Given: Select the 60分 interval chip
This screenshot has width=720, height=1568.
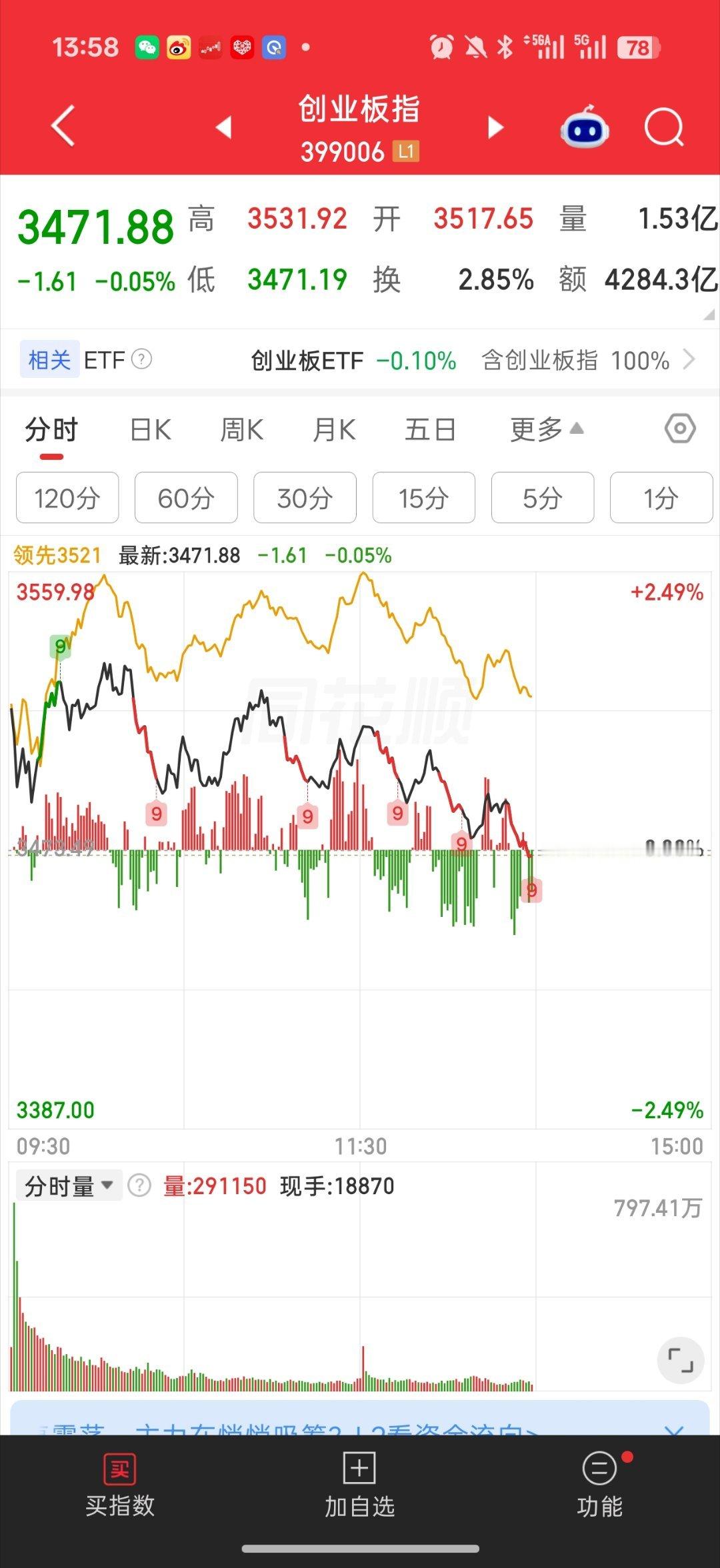Looking at the screenshot, I should (x=186, y=498).
